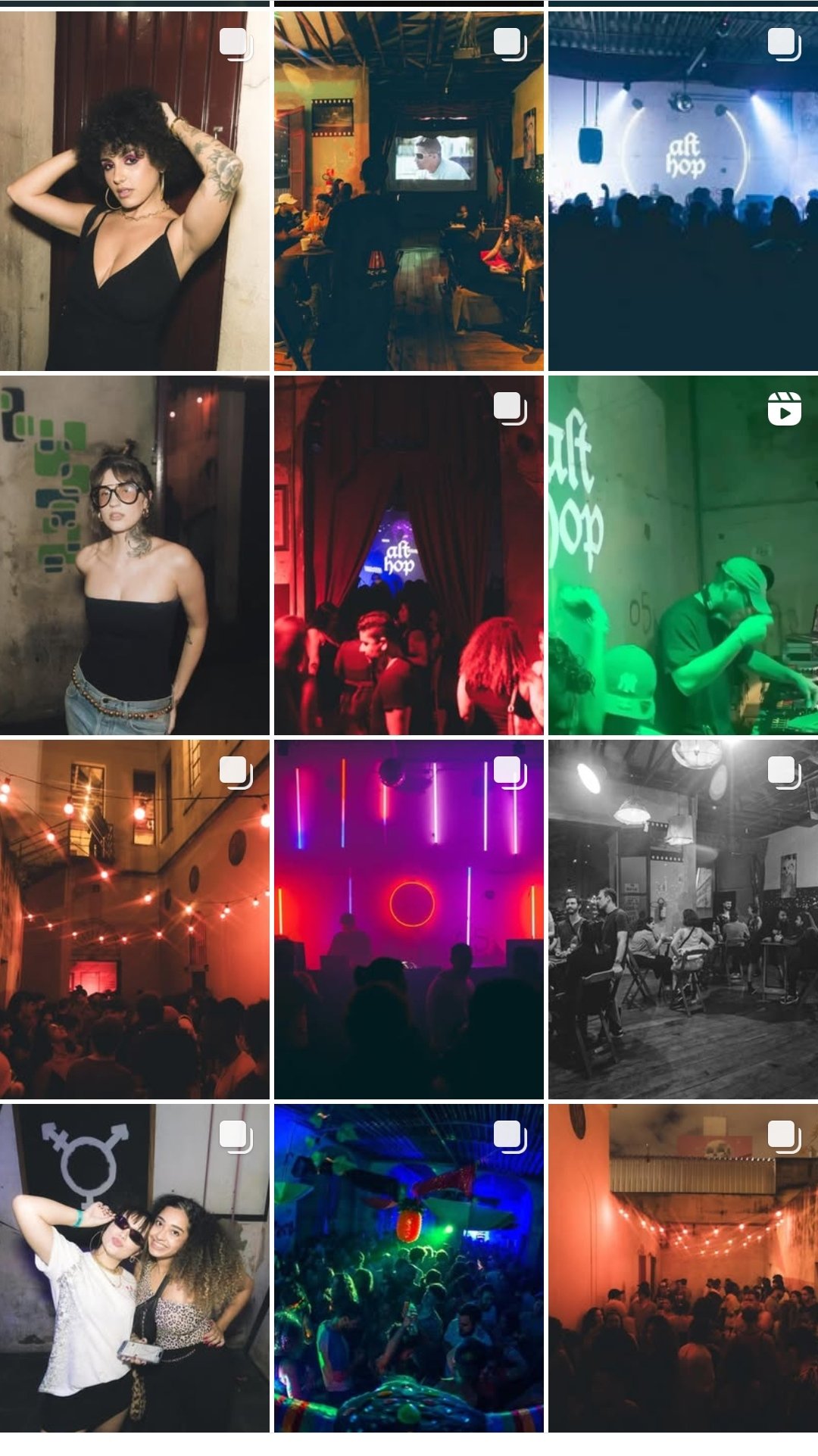
Task: Open the red curtain alt hop post
Action: tap(408, 555)
